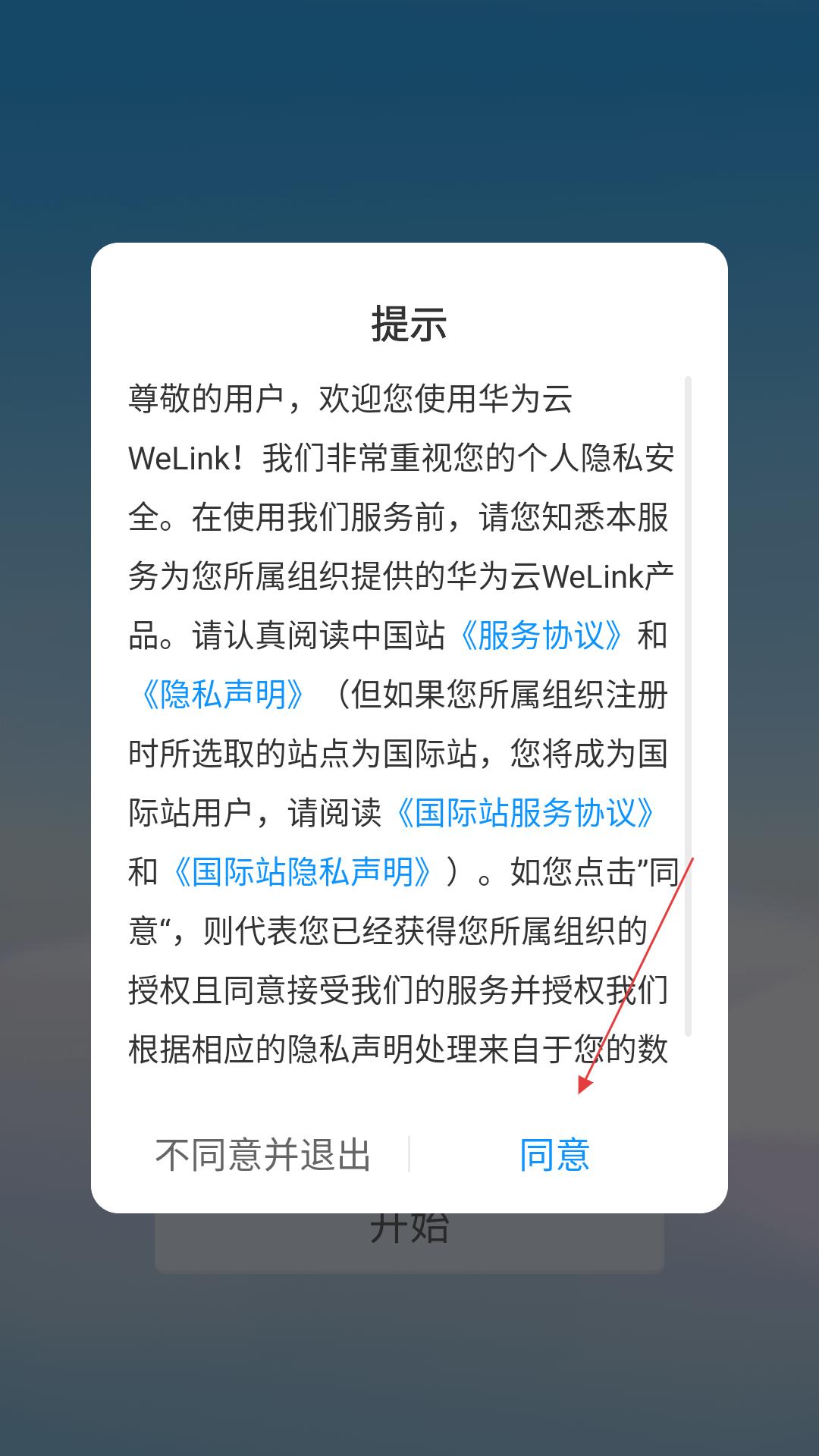The width and height of the screenshot is (819, 1456).
Task: Choose 不同意并退出 to decline and exit
Action: pyautogui.click(x=262, y=1155)
